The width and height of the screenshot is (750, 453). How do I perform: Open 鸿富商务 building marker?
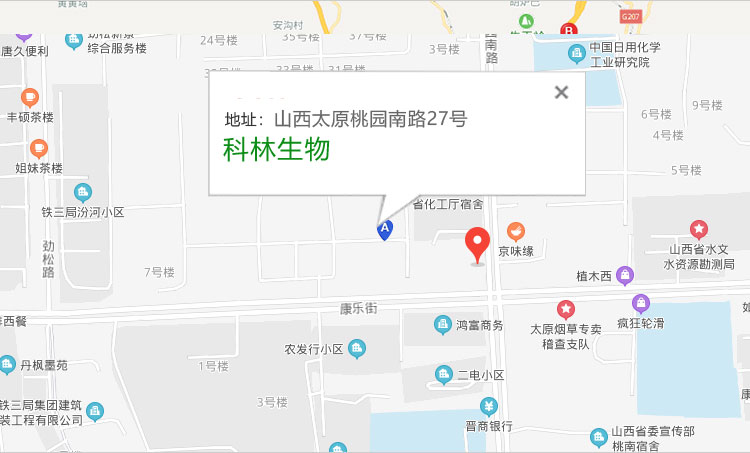pos(442,324)
